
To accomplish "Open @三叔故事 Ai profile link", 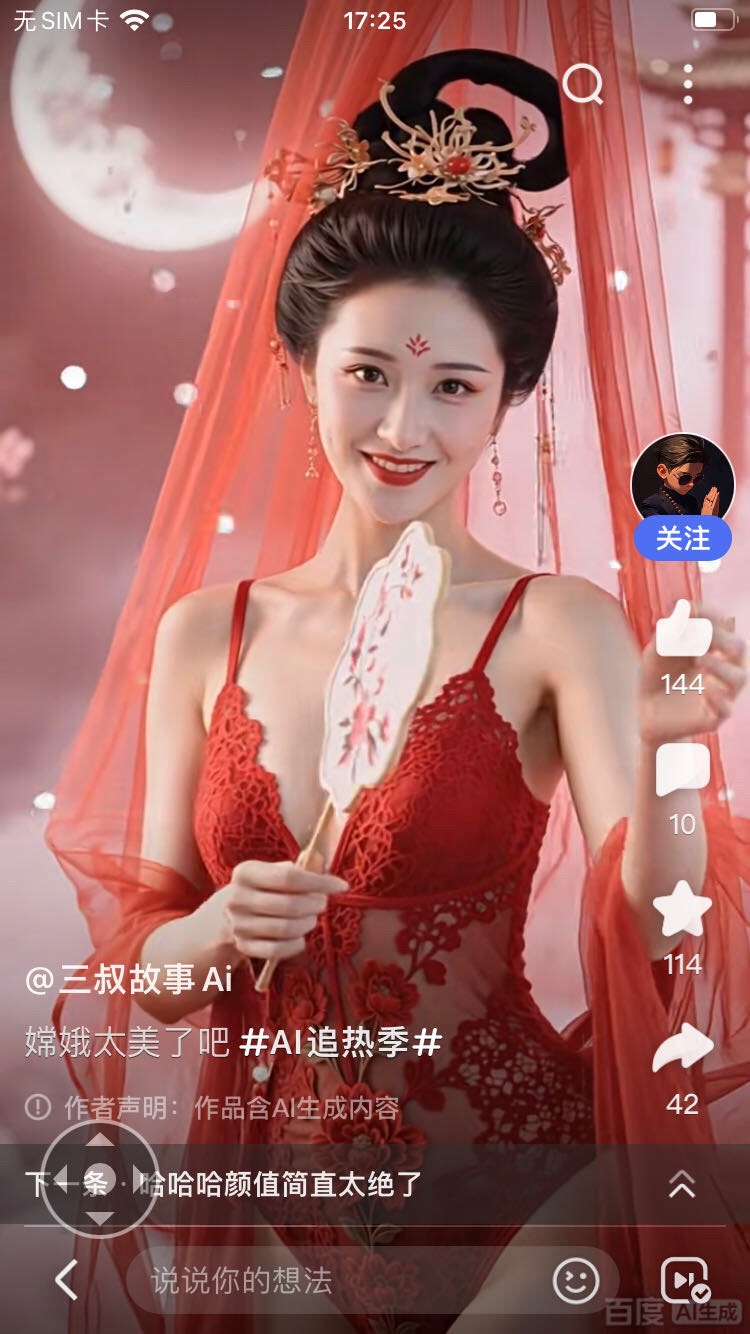I will point(128,979).
